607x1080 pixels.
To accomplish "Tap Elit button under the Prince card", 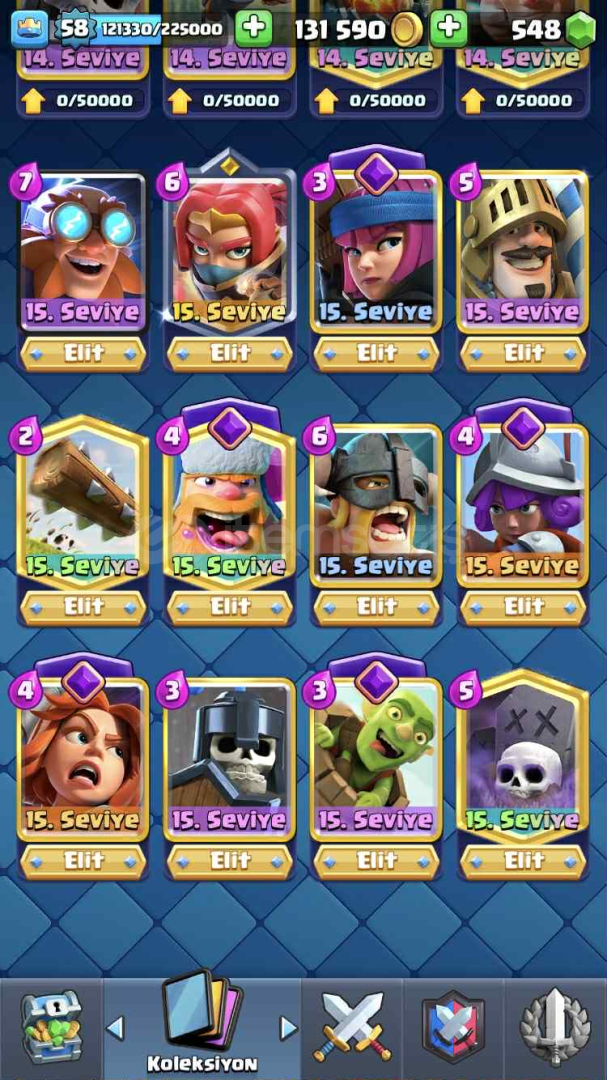I will point(523,353).
